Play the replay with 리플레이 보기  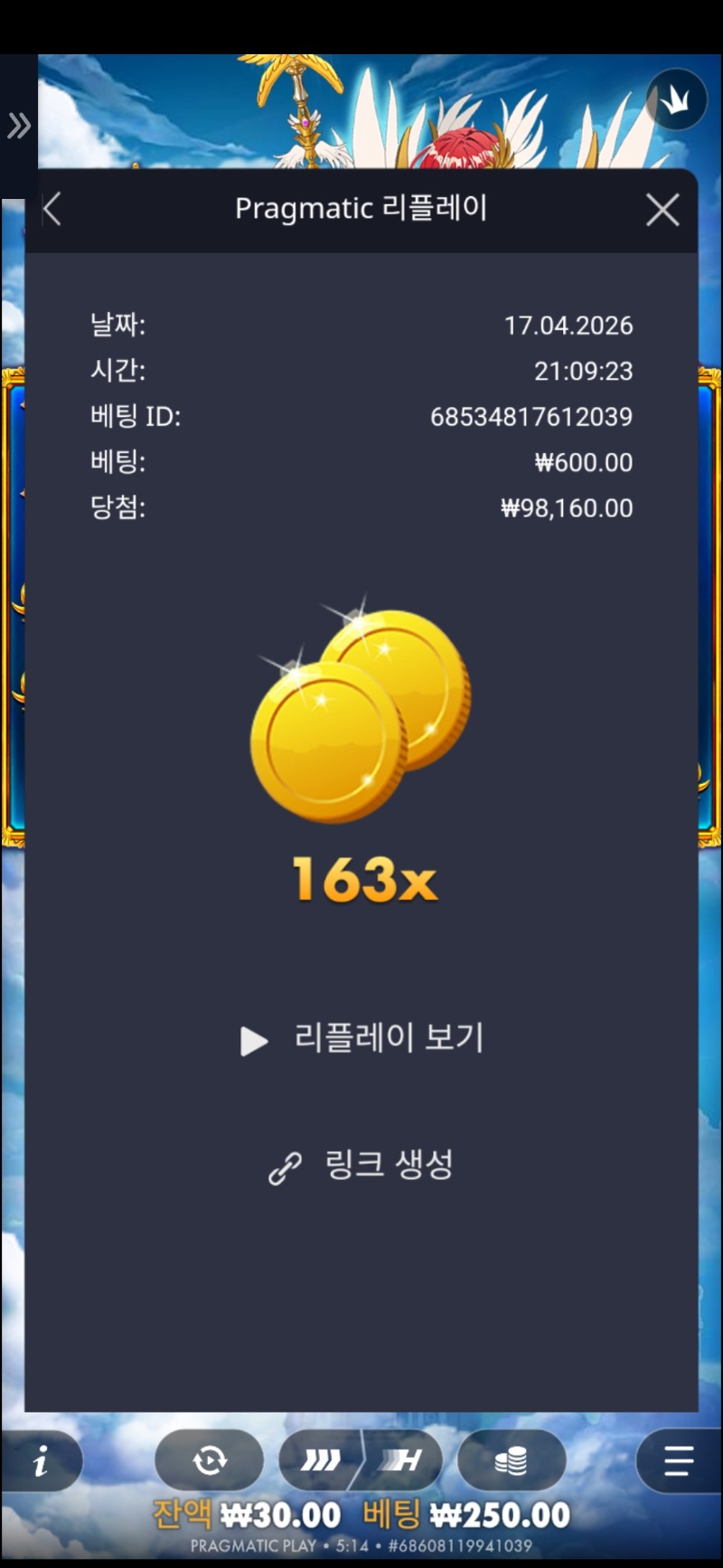coord(361,1038)
